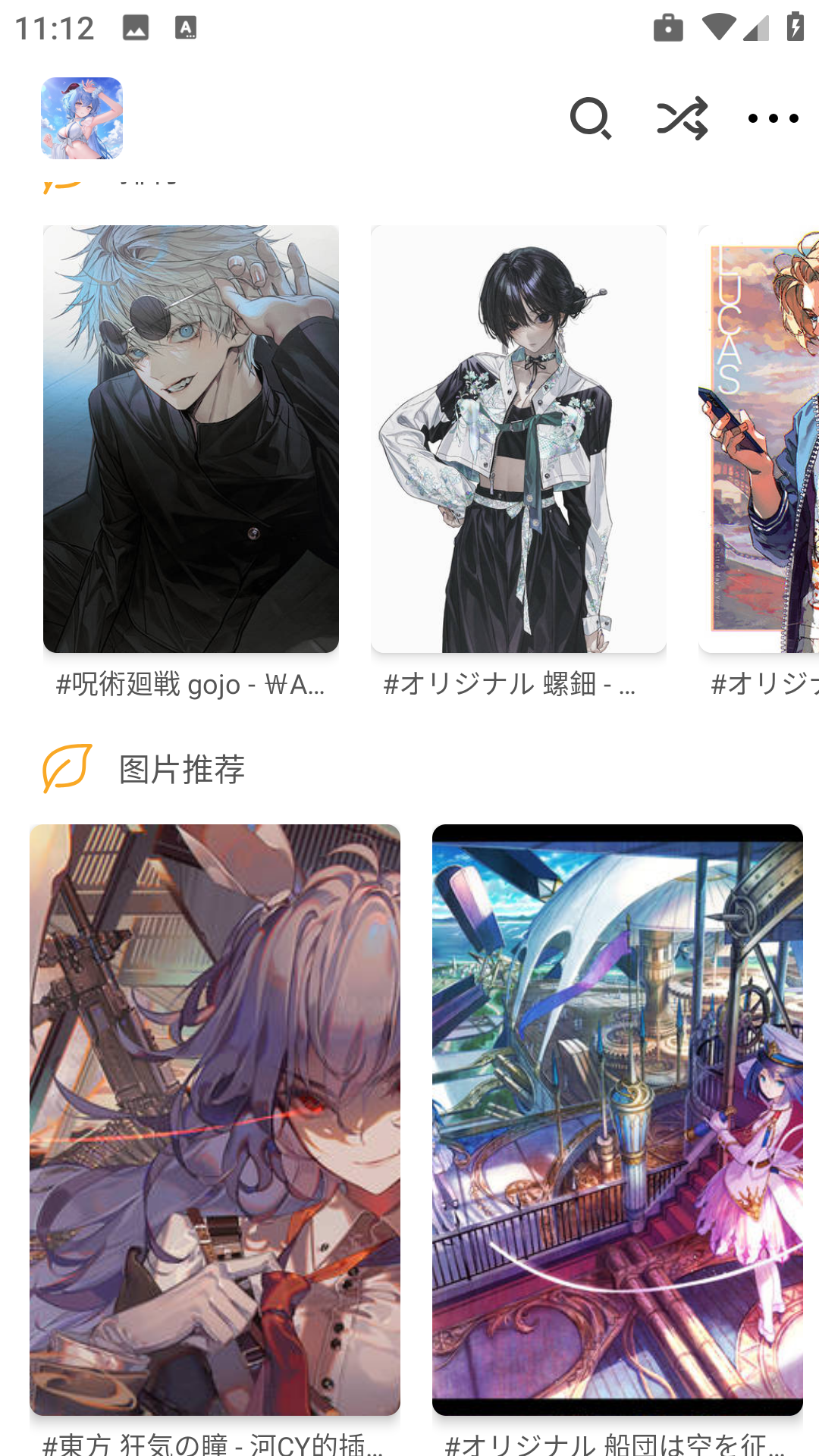Open the LUCAS artwork card
This screenshot has height=1456, width=819.
pos(760,439)
